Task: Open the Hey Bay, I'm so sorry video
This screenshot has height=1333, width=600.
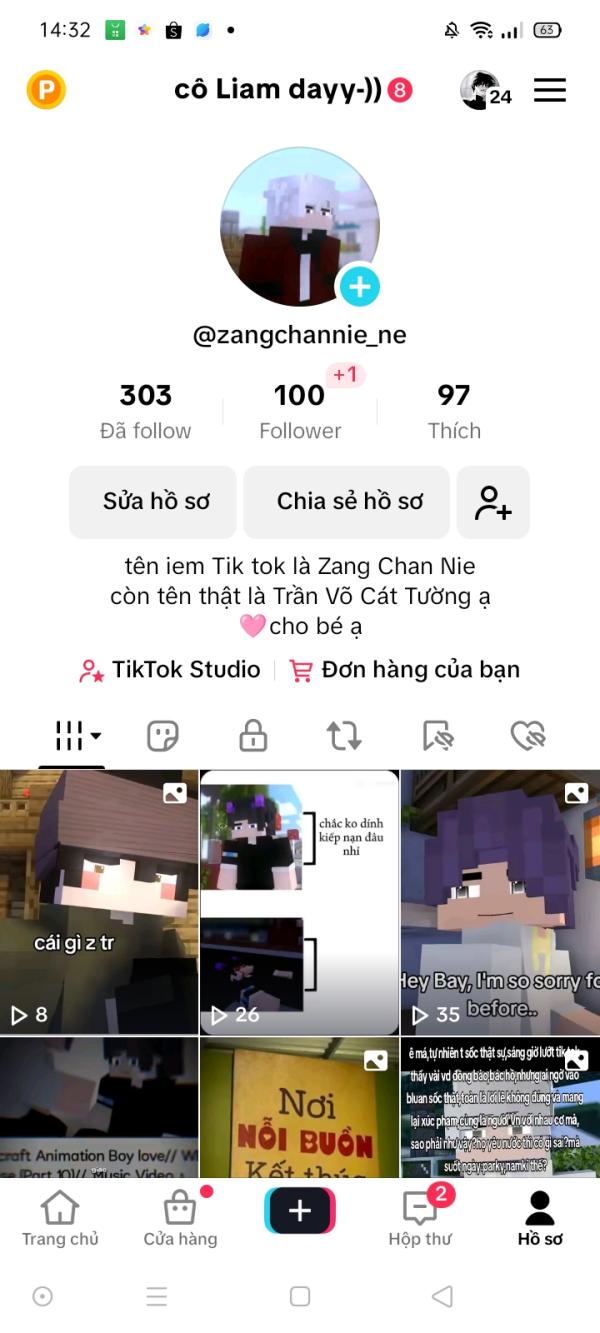Action: pos(500,902)
